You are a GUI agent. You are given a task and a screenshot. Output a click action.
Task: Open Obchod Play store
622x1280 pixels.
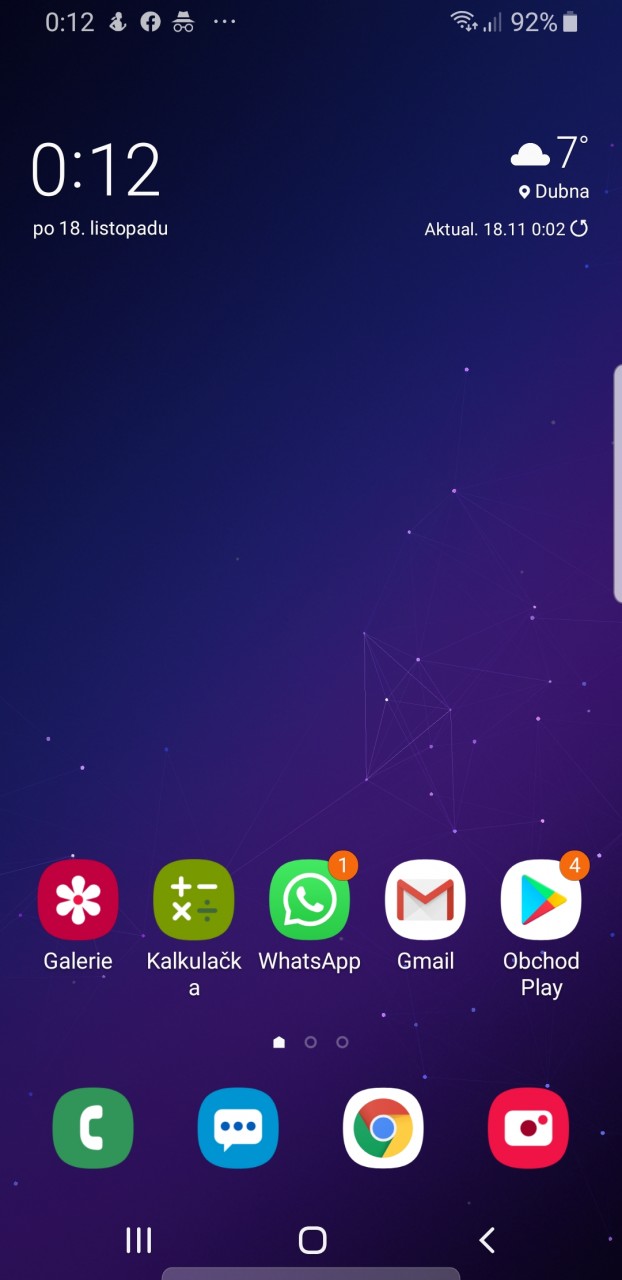click(x=541, y=899)
